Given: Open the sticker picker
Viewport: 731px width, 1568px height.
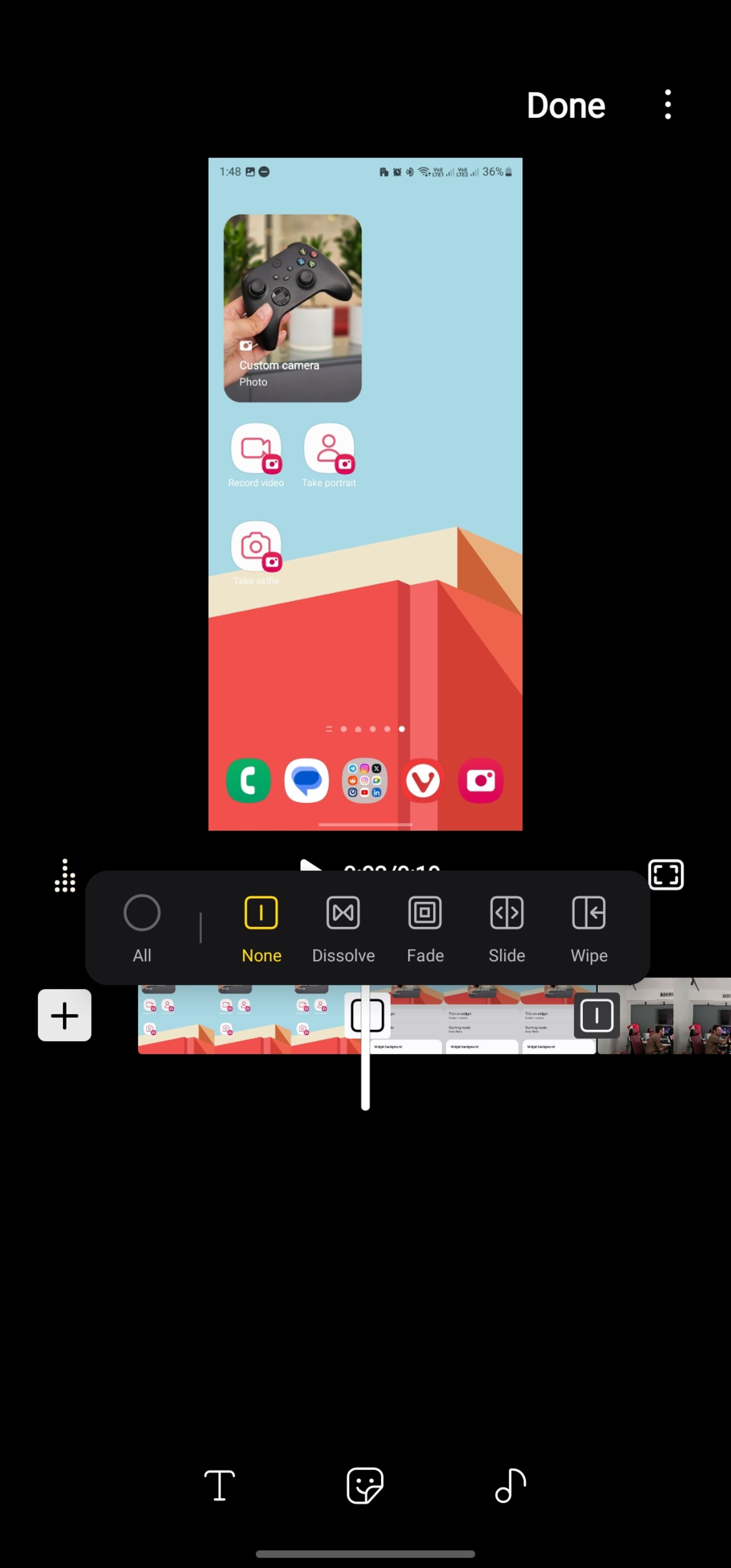Looking at the screenshot, I should 365,1485.
